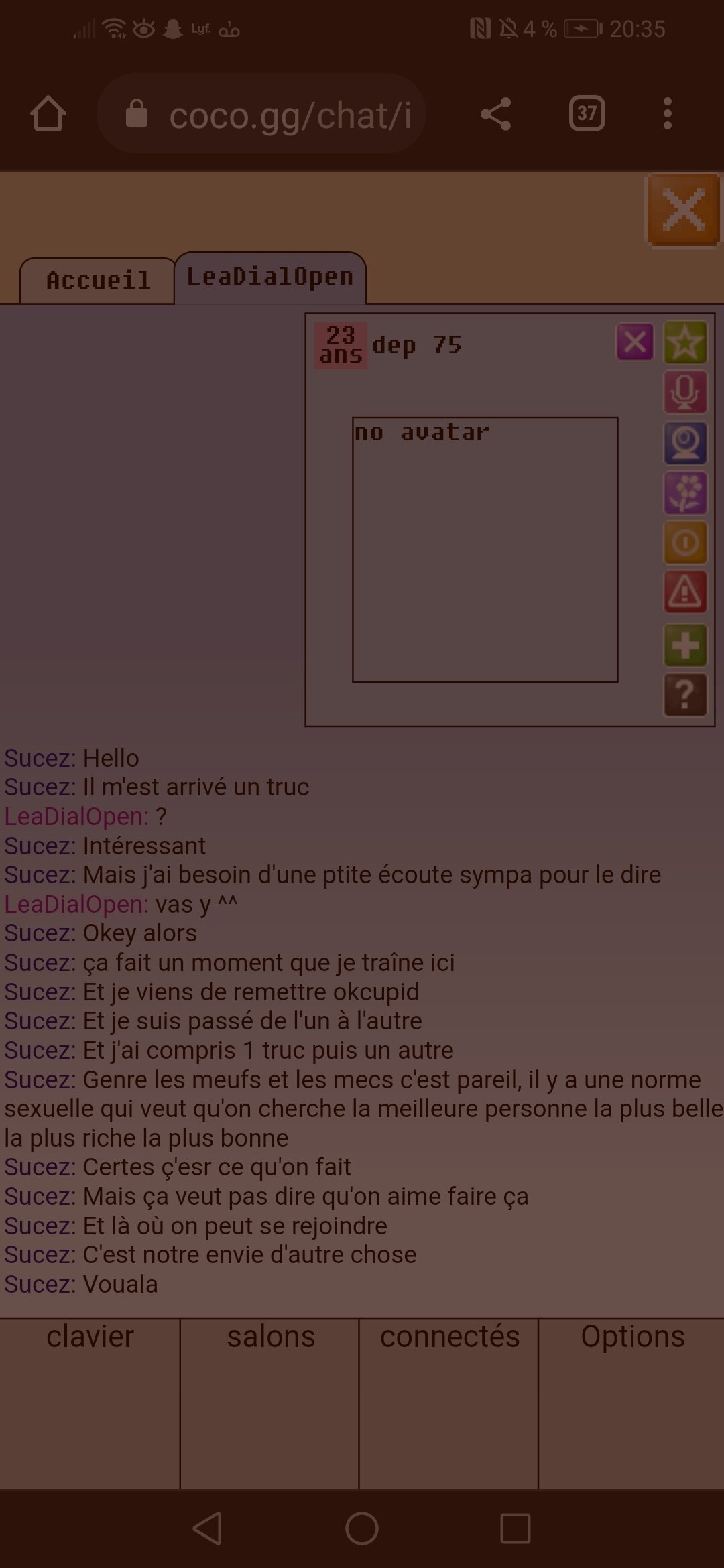Open the Options menu

(631, 1403)
